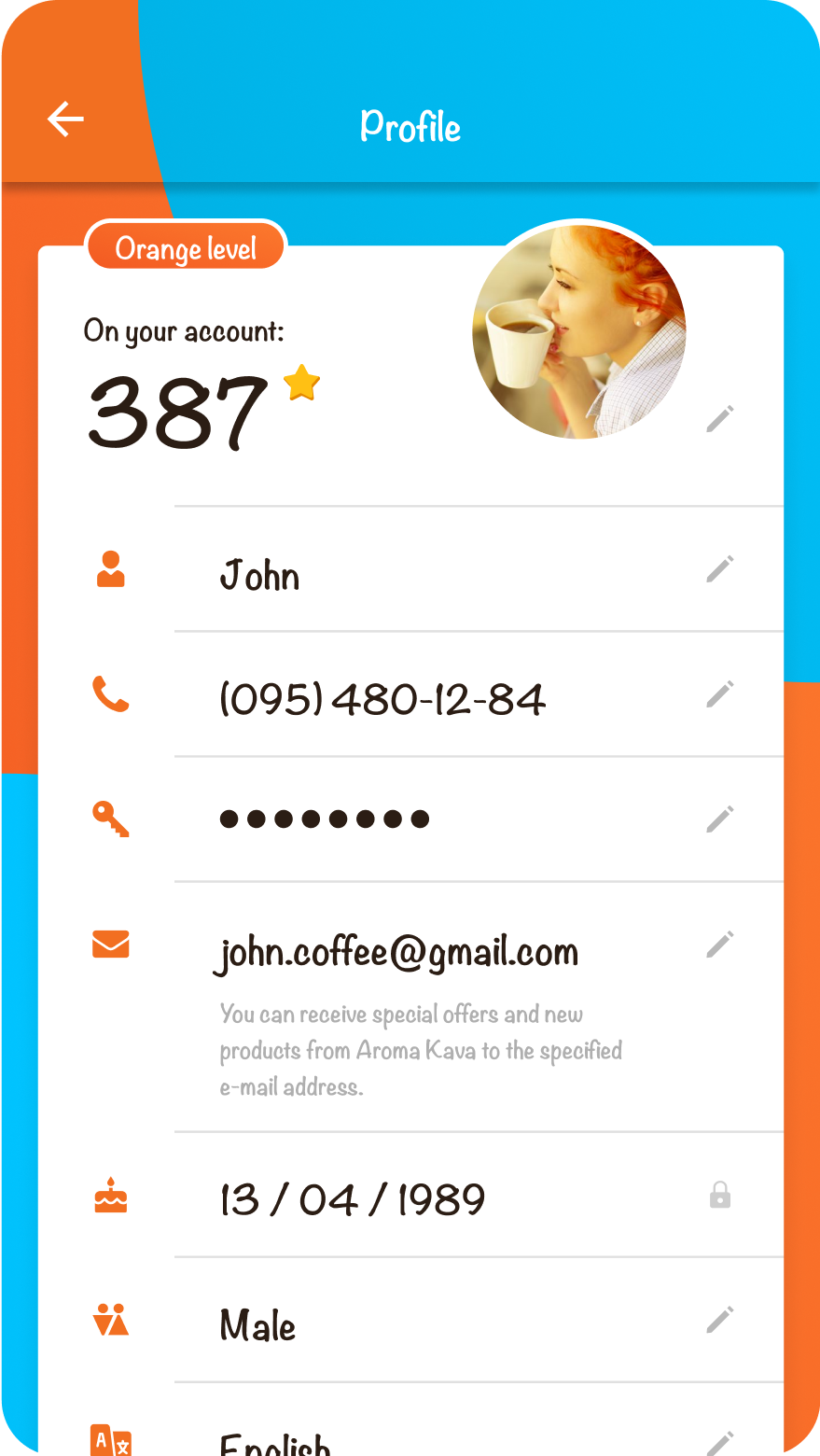This screenshot has width=820, height=1456.
Task: Edit the name John
Action: tap(719, 568)
